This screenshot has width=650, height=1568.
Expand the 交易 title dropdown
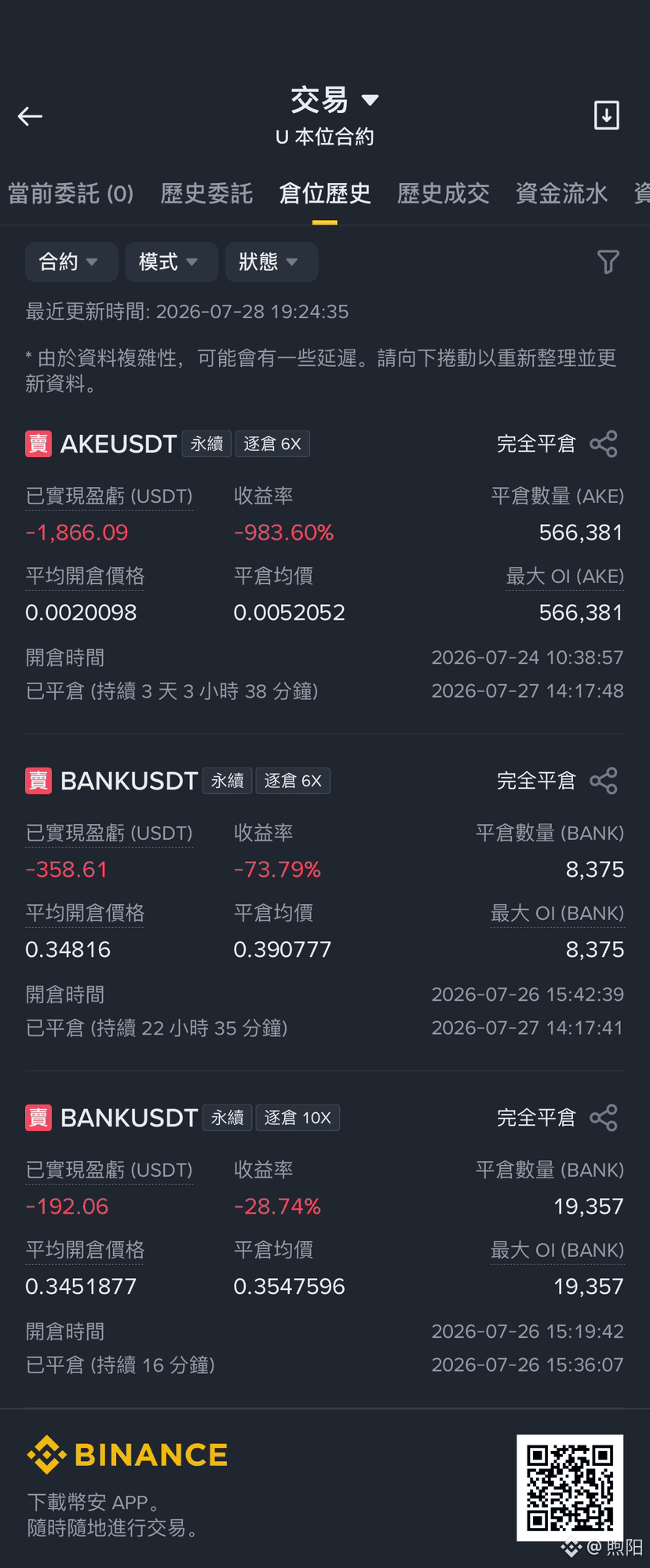(334, 100)
